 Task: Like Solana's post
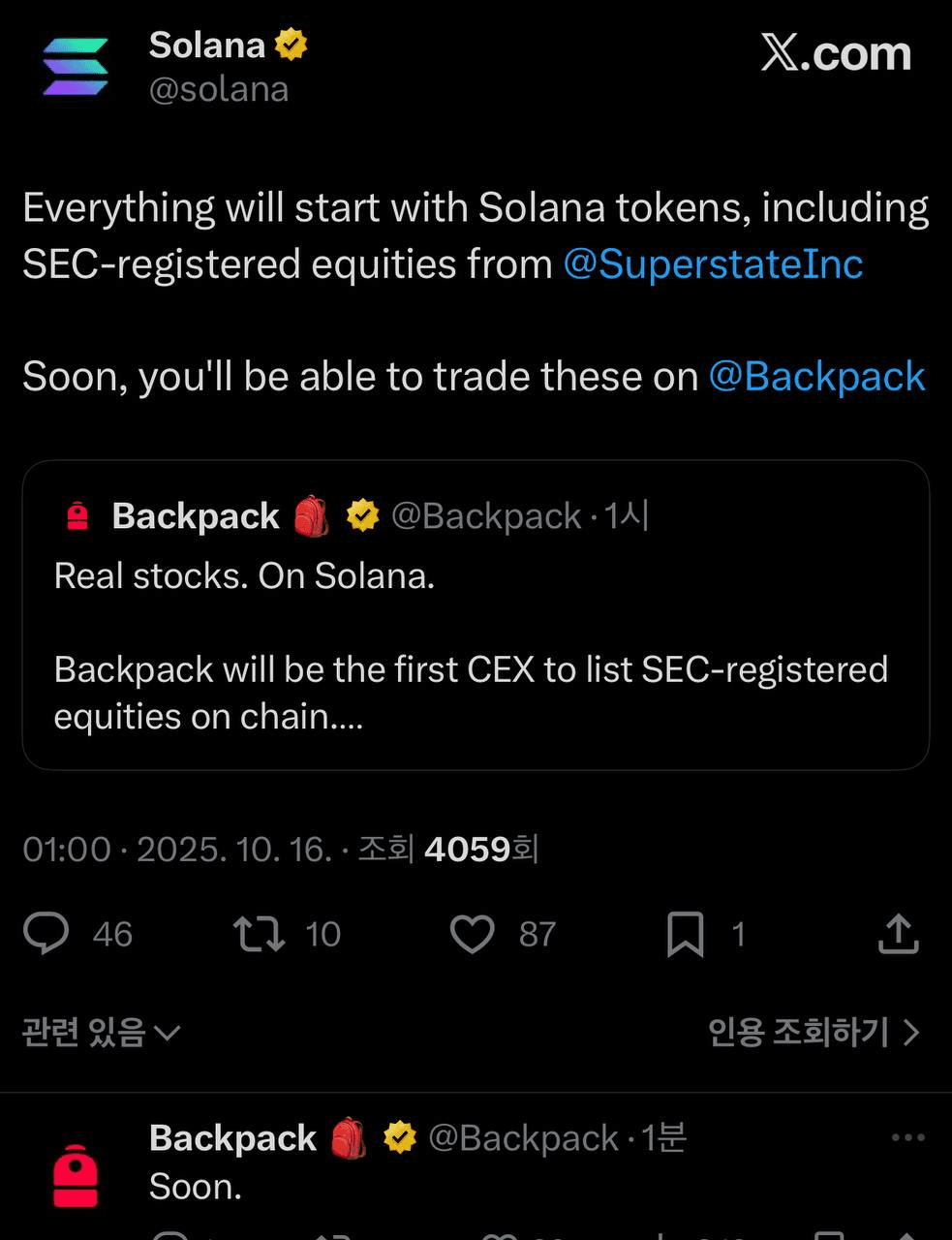pyautogui.click(x=473, y=934)
